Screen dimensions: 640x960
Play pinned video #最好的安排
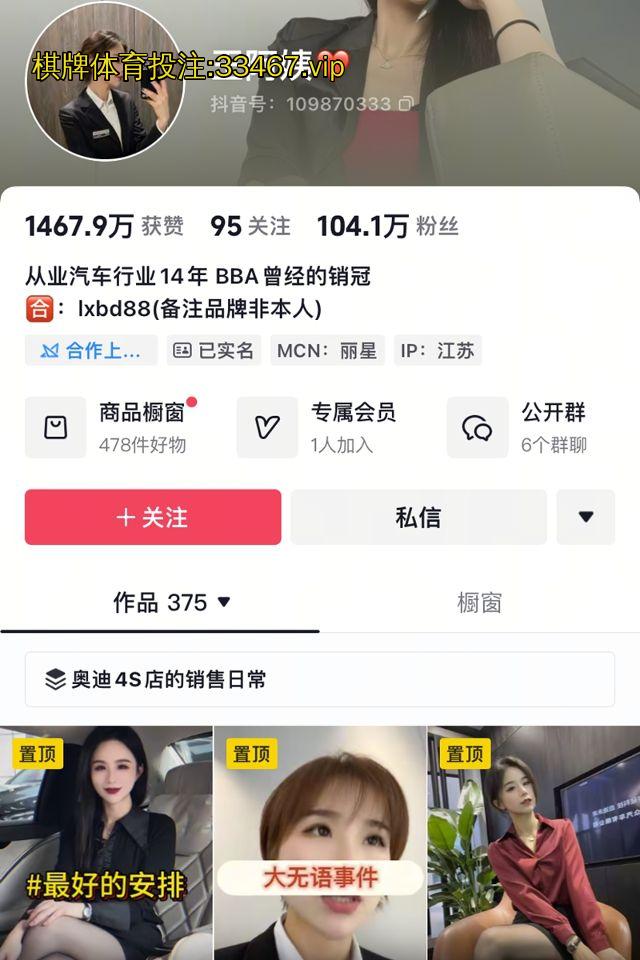pos(106,842)
